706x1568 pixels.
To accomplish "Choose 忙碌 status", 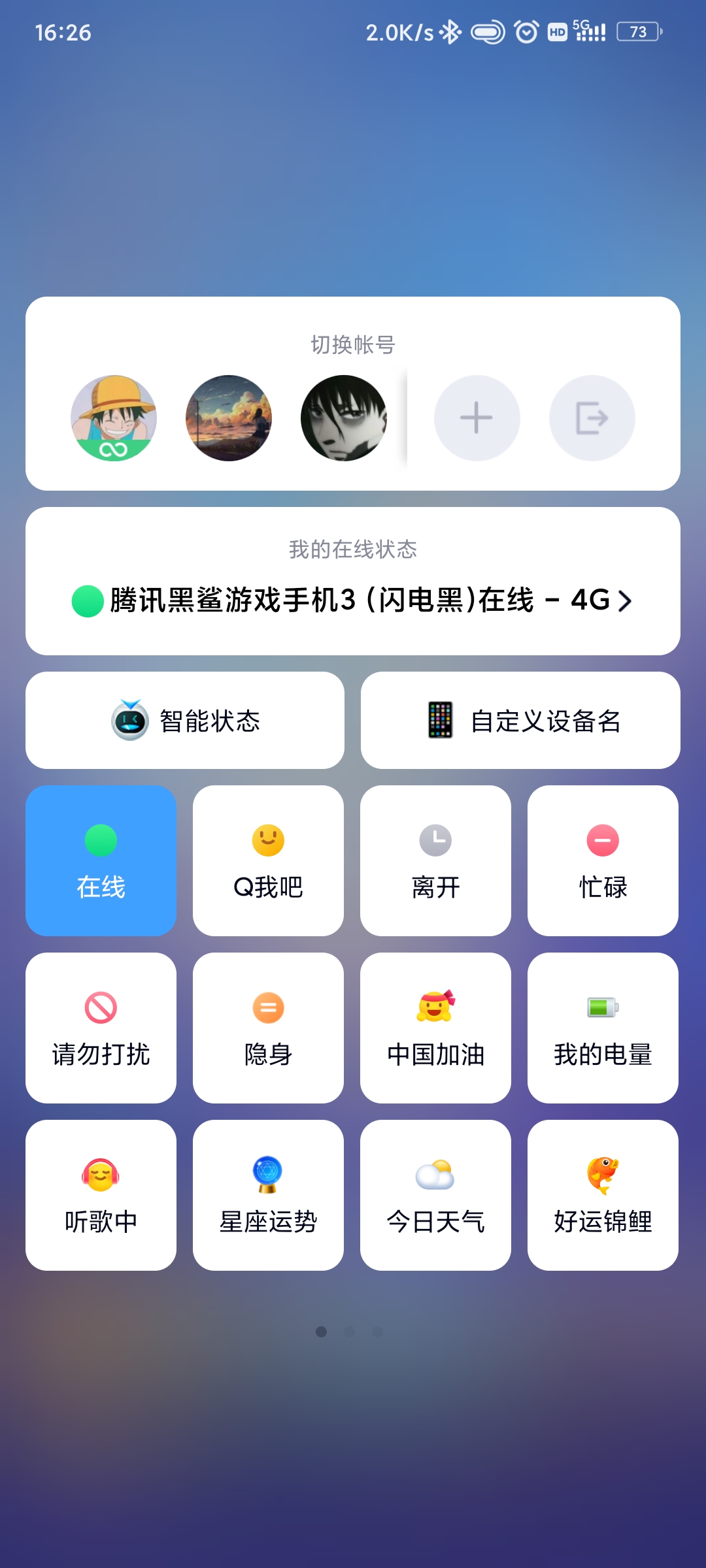I will [603, 860].
